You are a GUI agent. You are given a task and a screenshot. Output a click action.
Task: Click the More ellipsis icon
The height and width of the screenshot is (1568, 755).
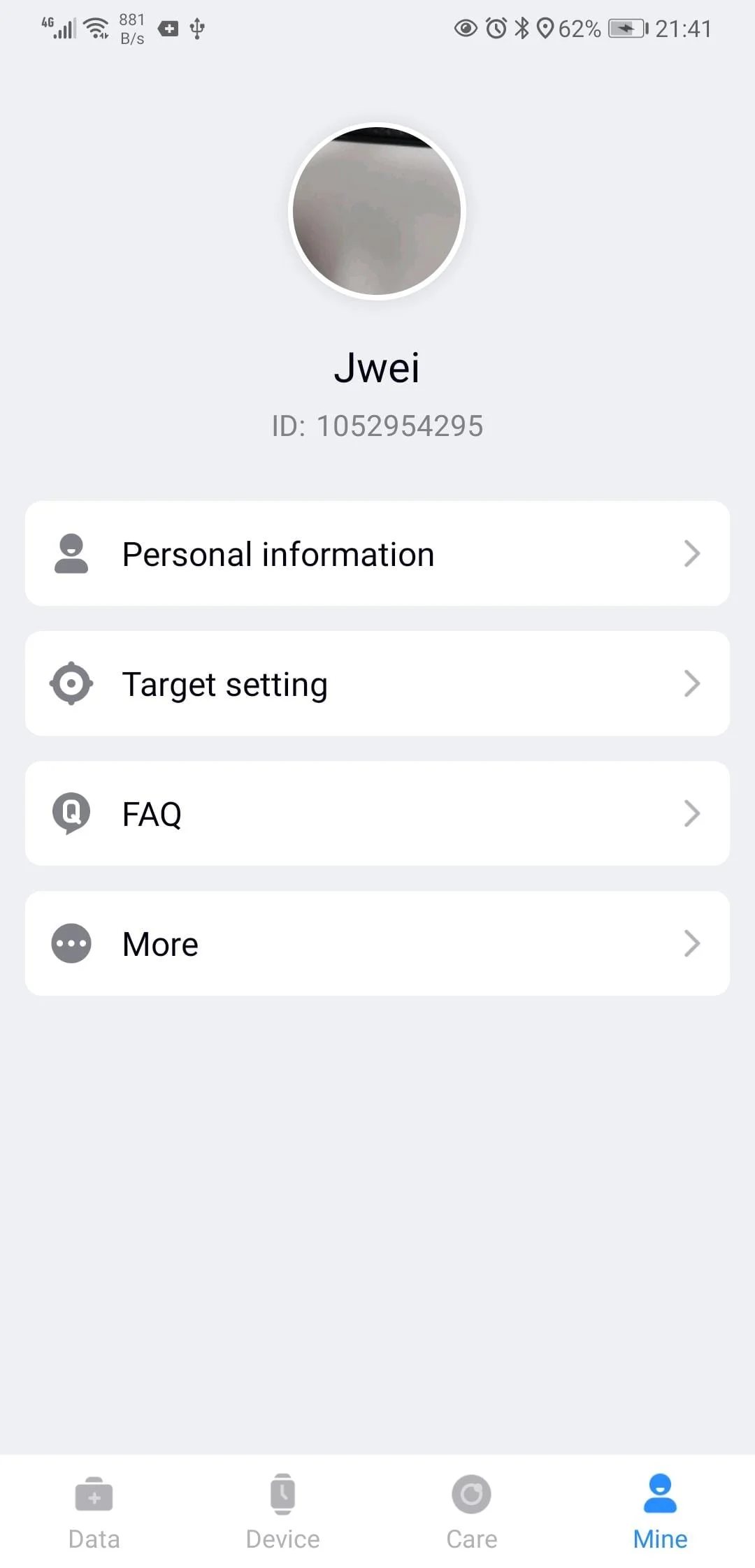click(x=70, y=943)
